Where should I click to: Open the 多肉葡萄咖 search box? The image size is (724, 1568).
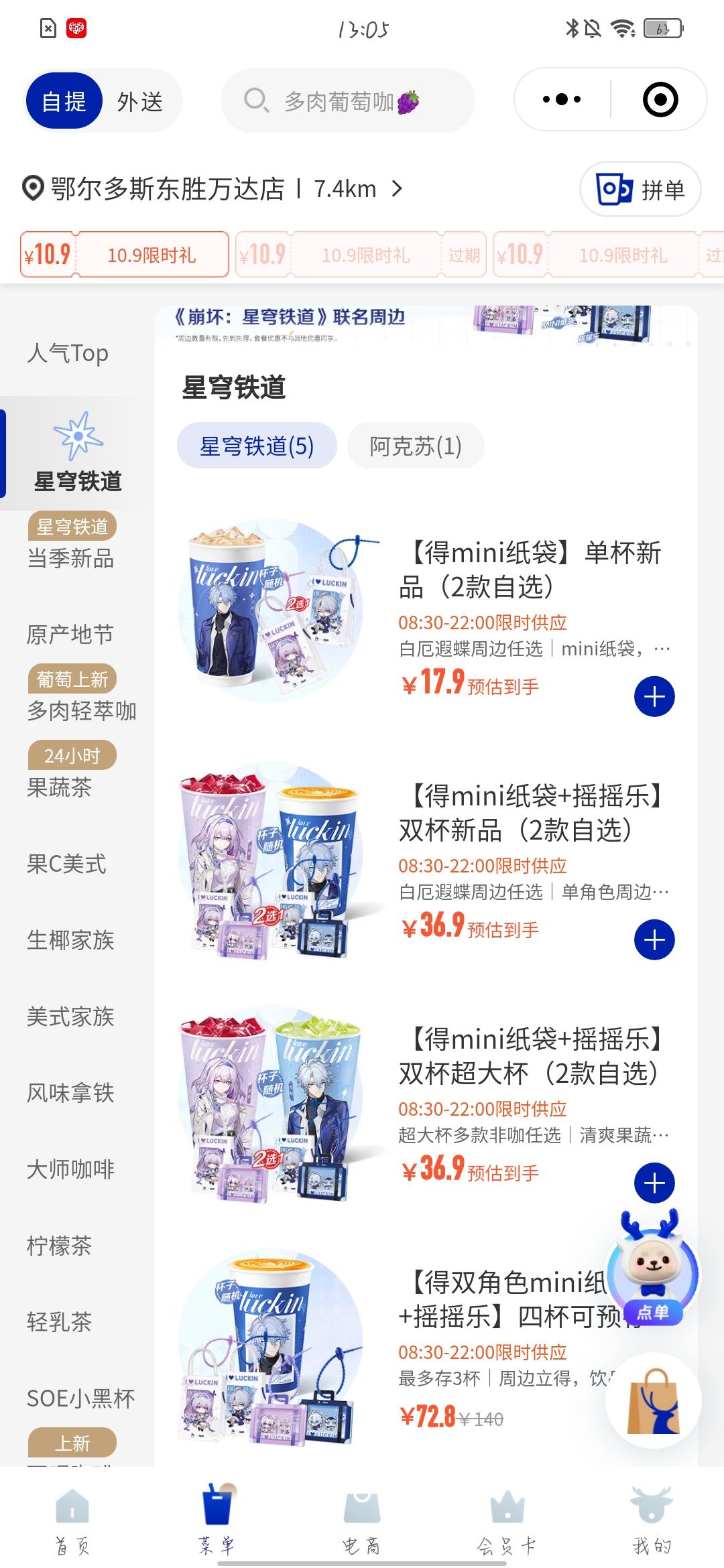coord(347,101)
